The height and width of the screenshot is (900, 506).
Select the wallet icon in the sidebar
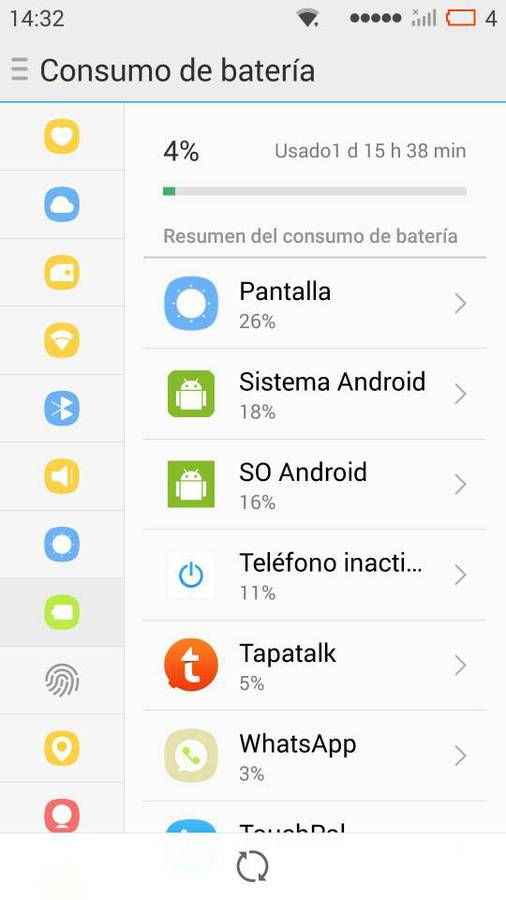pos(62,273)
